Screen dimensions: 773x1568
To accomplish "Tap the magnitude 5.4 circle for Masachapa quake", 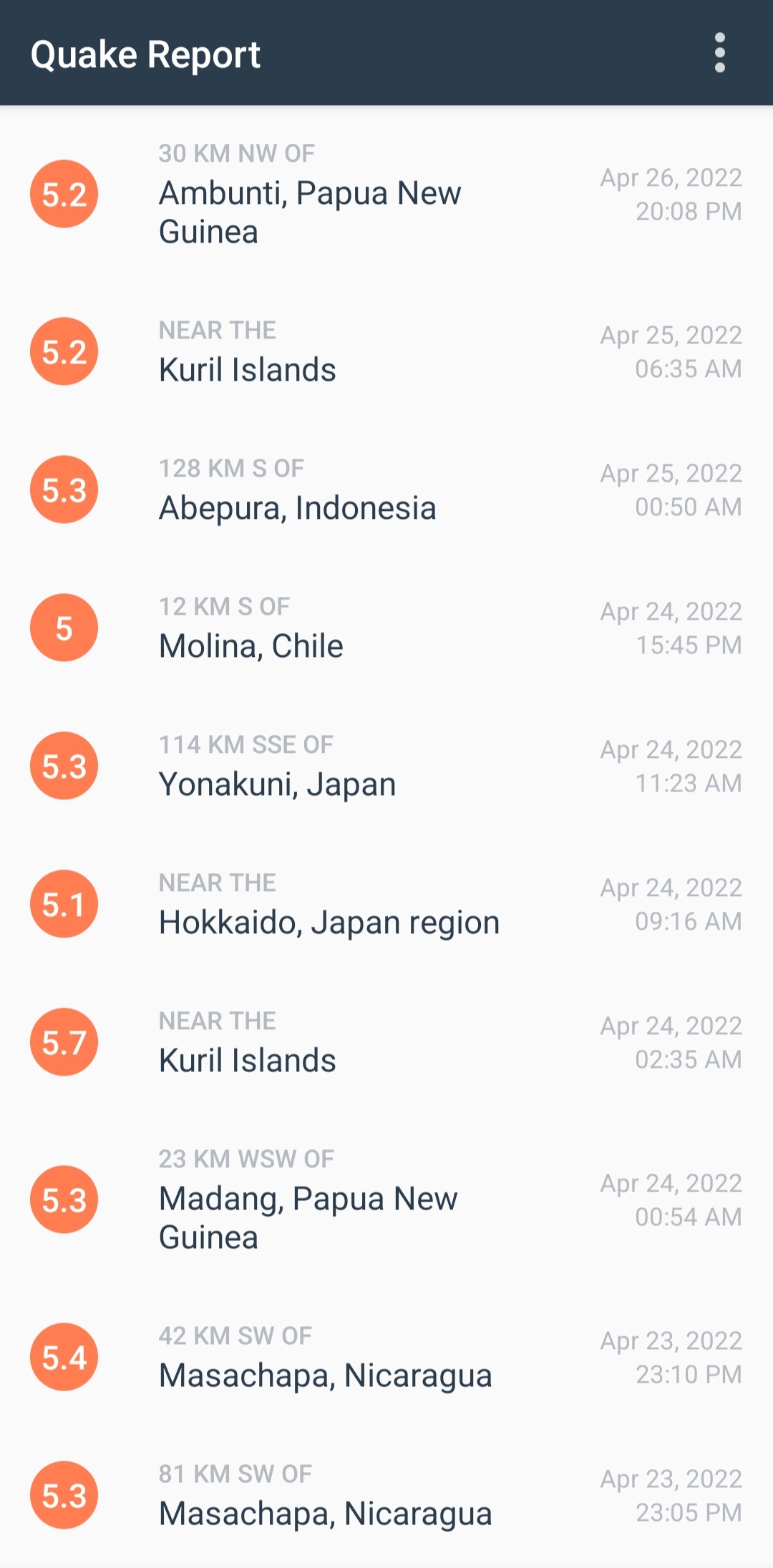I will click(64, 1357).
